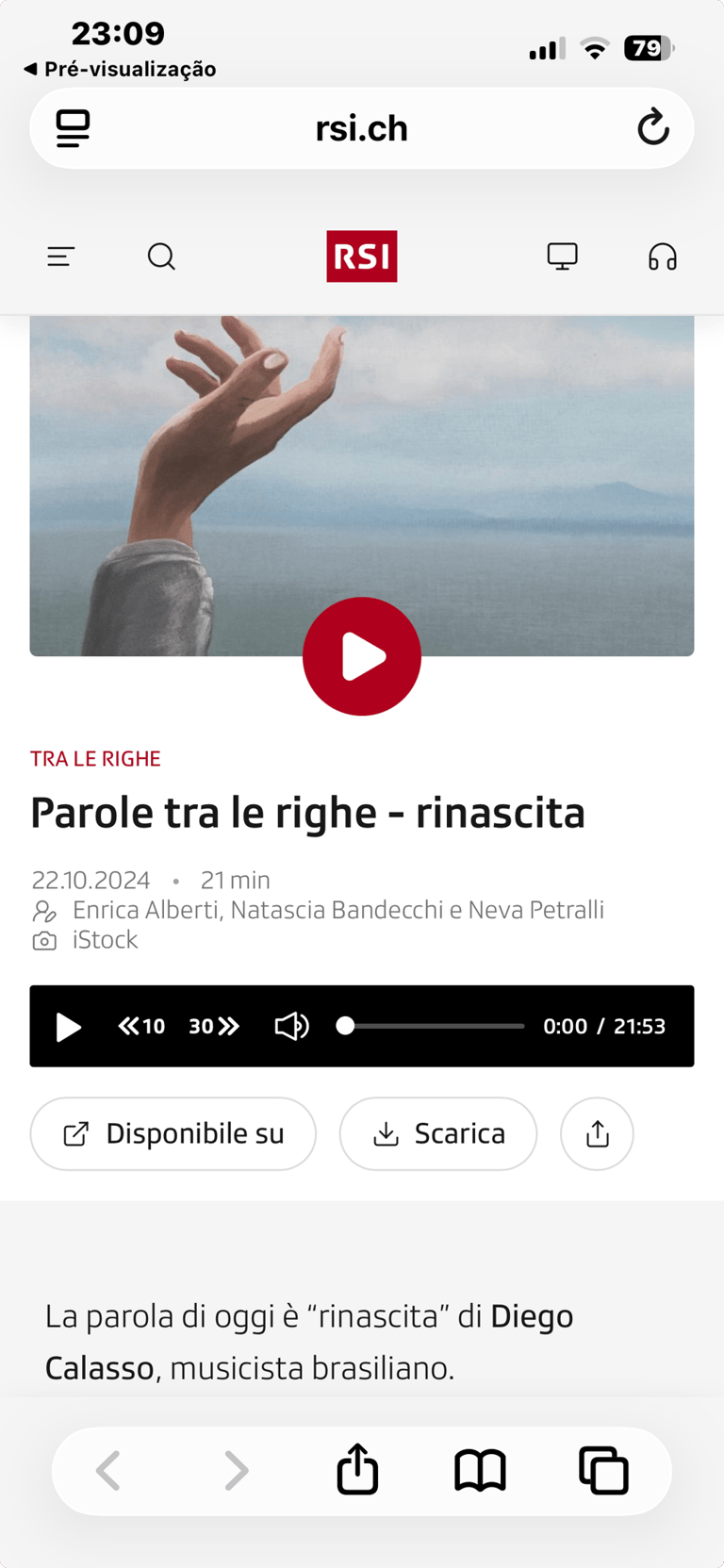
Task: Tap the rsi.ch address bar
Action: [x=362, y=128]
